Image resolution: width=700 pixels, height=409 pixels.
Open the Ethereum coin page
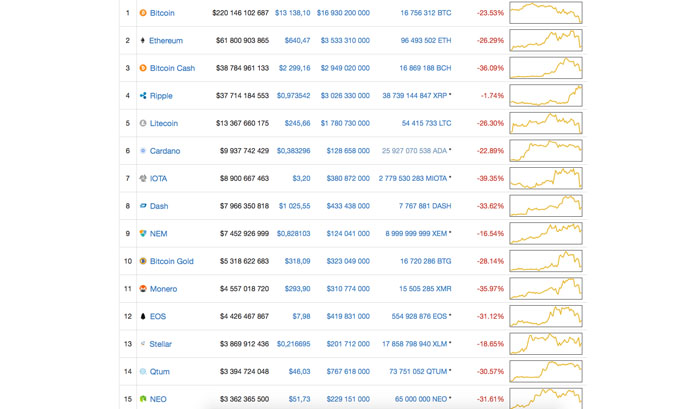point(166,41)
